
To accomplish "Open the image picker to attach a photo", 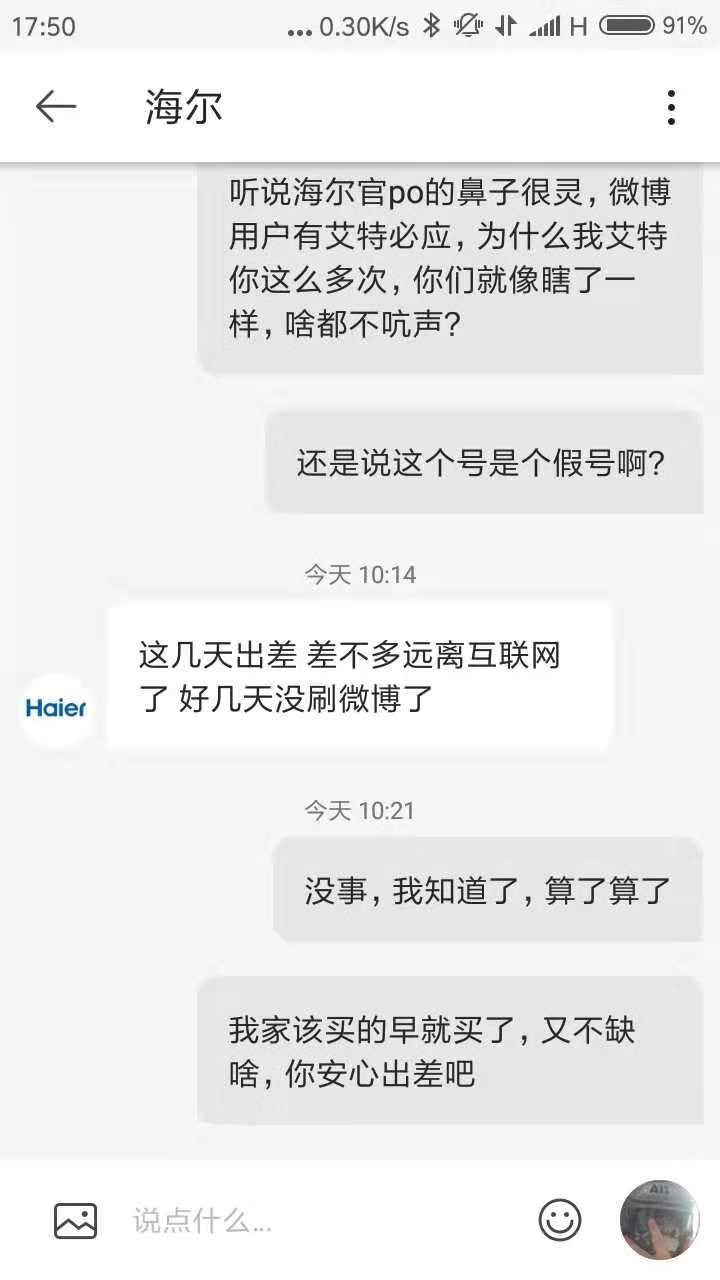I will [x=75, y=1220].
